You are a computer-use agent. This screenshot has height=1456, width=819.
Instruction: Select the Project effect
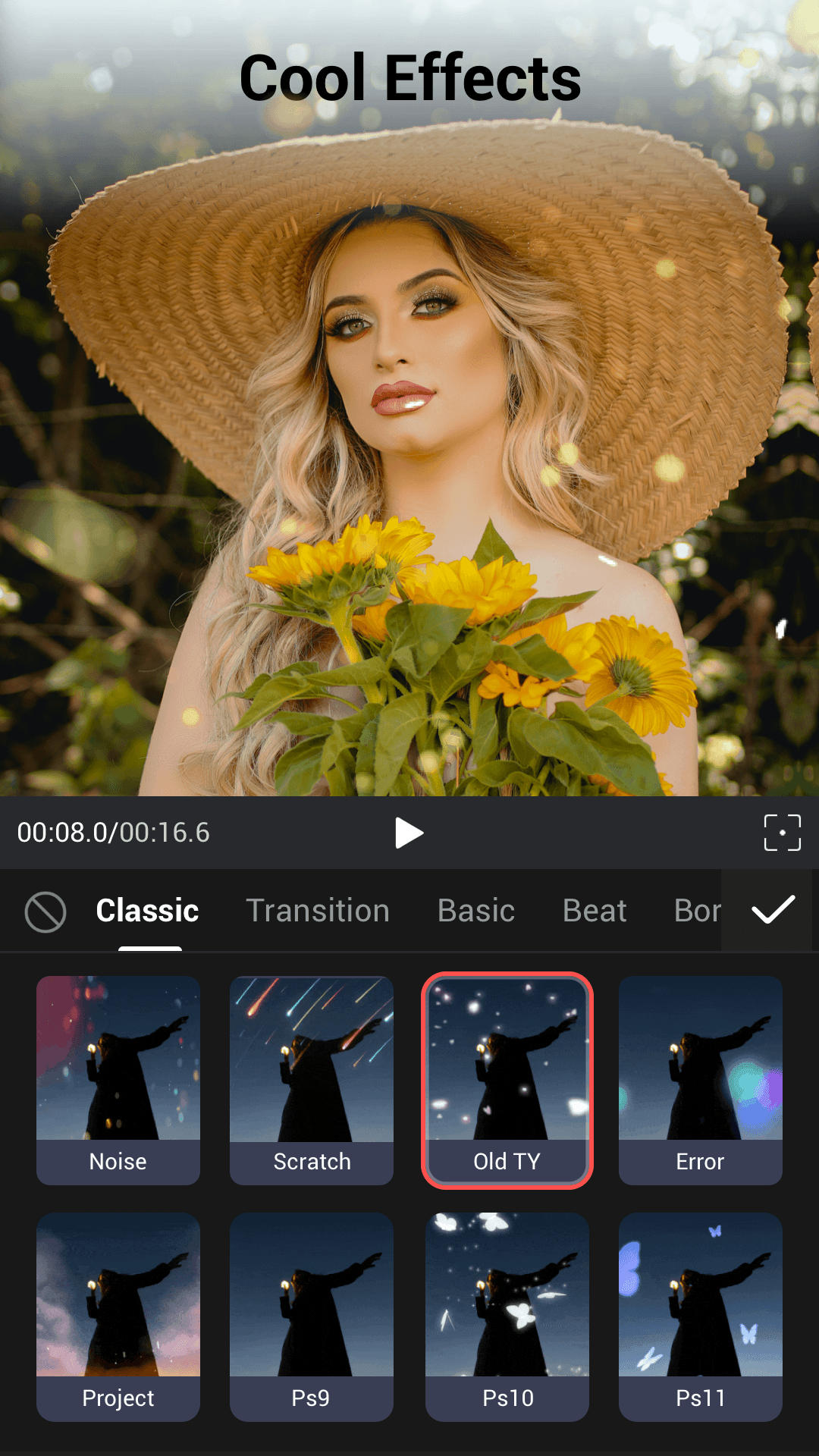click(x=118, y=1317)
